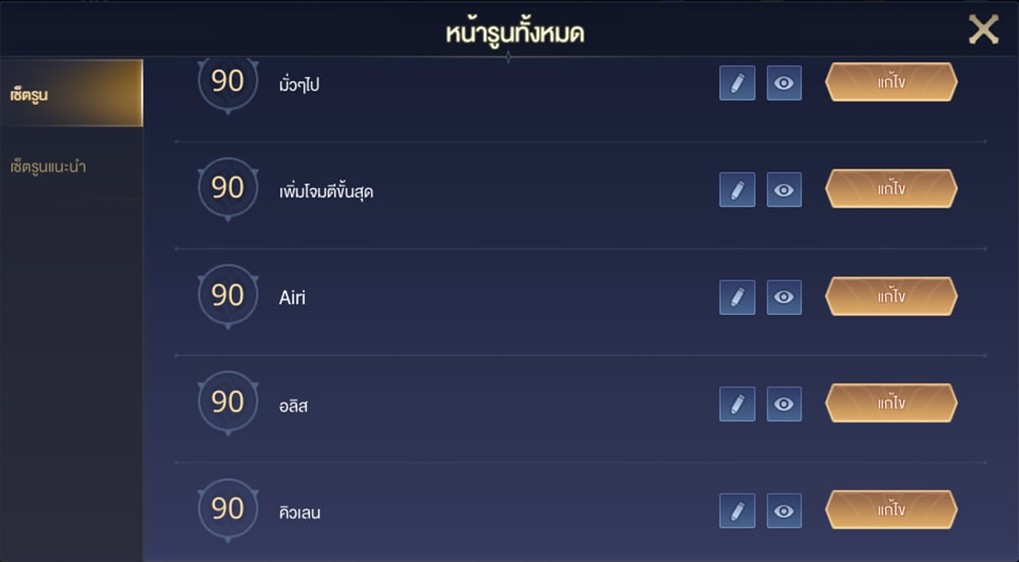The width and height of the screenshot is (1019, 562).
Task: Close the หน้ารูนทั้งหมด window
Action: click(983, 30)
